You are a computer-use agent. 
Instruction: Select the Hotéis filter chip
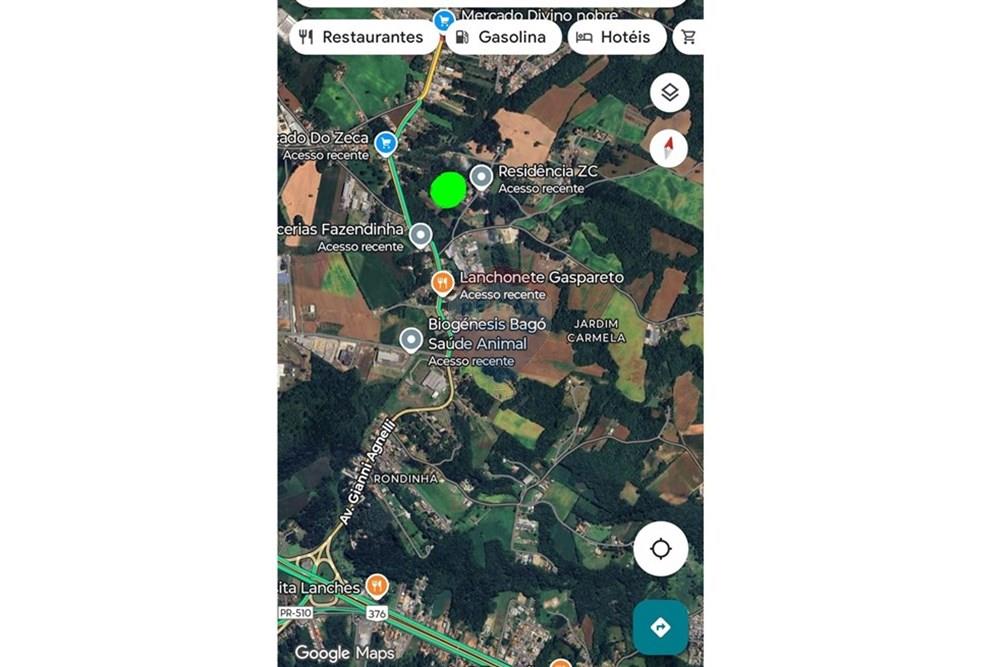615,37
